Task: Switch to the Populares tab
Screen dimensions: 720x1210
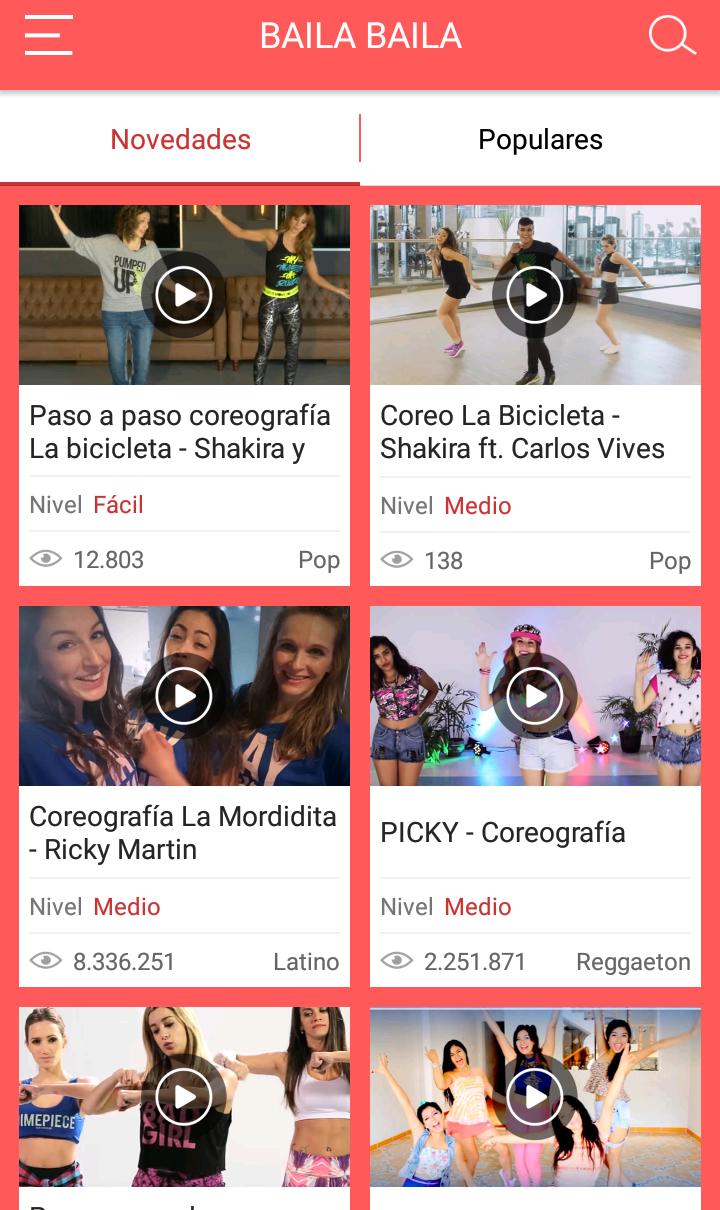Action: coord(540,139)
